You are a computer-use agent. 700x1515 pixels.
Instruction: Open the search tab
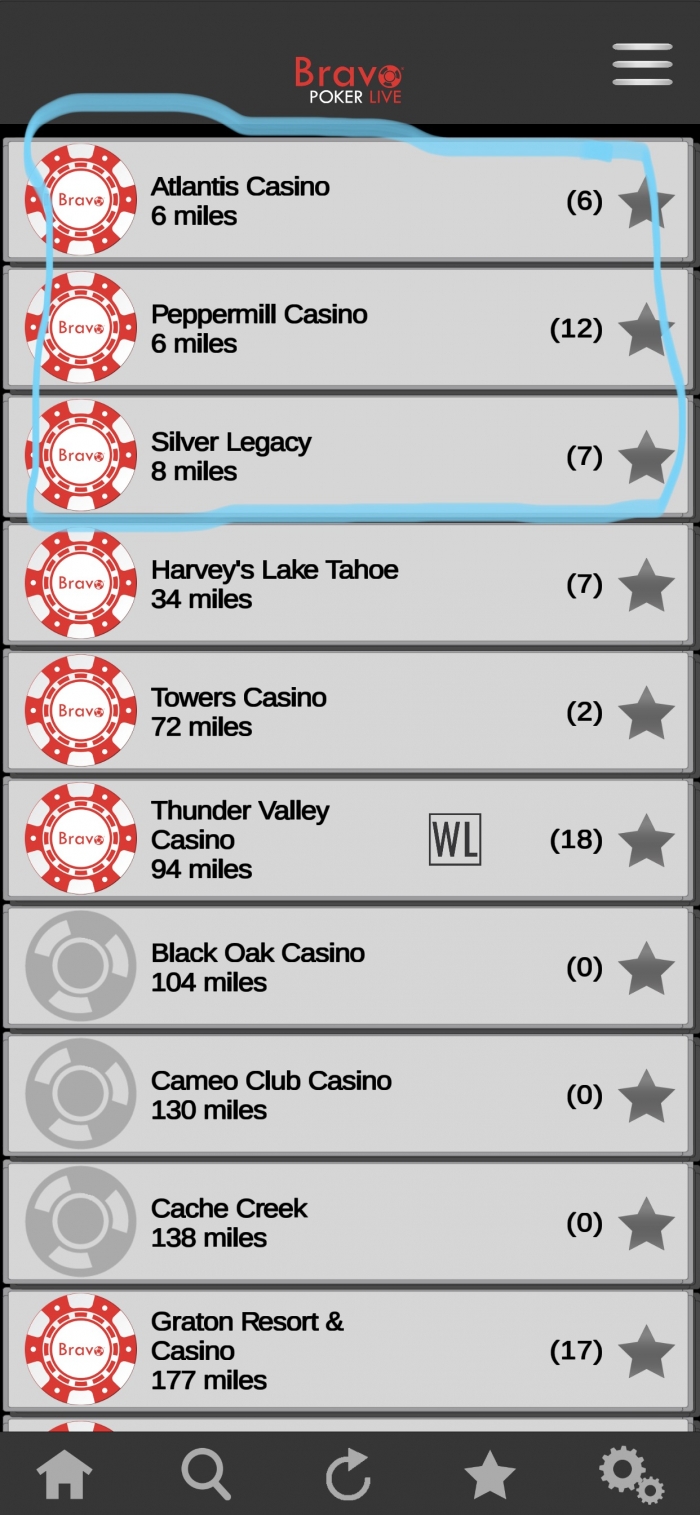pos(206,1475)
